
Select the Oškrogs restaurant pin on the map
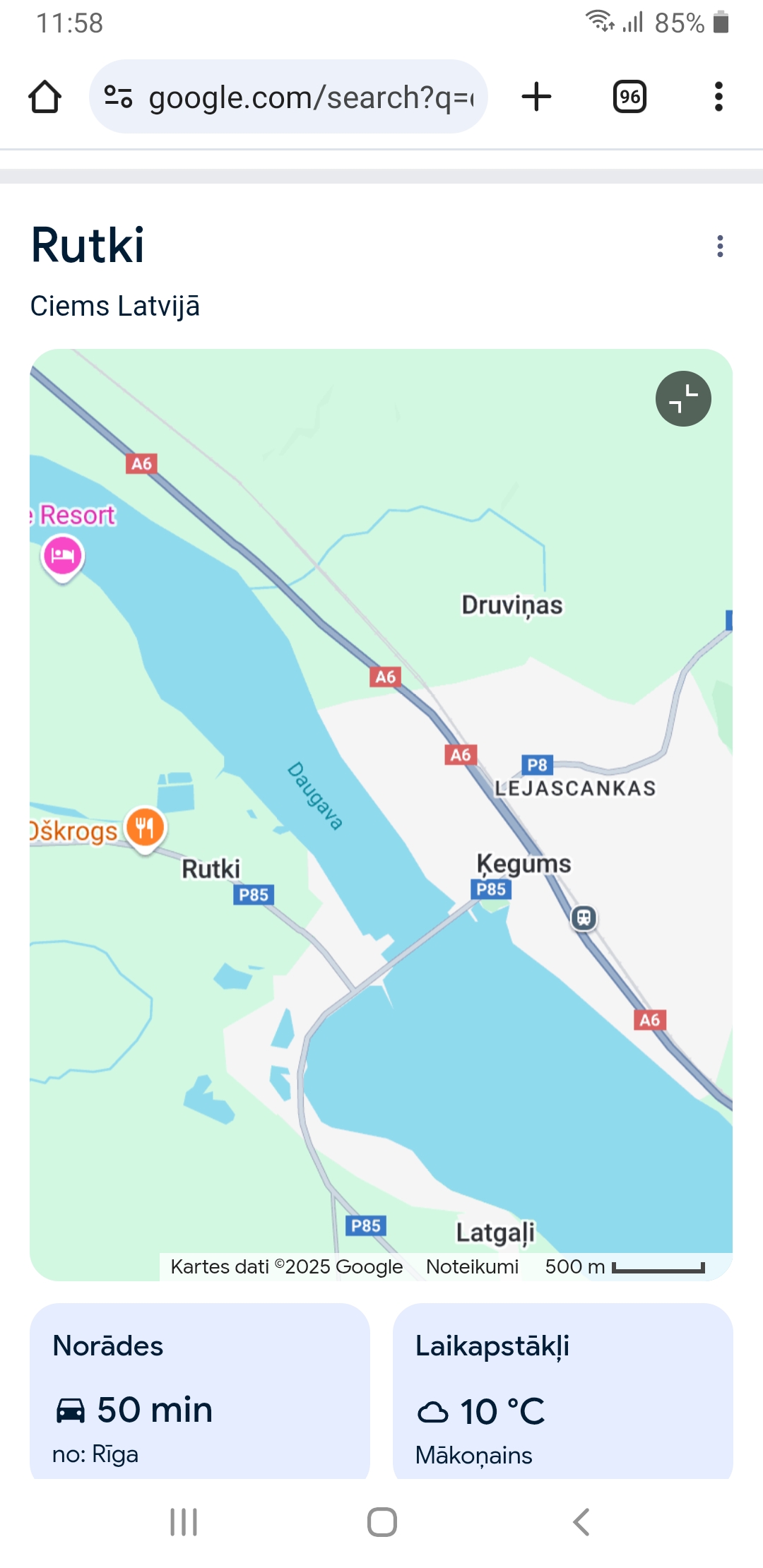tap(146, 828)
